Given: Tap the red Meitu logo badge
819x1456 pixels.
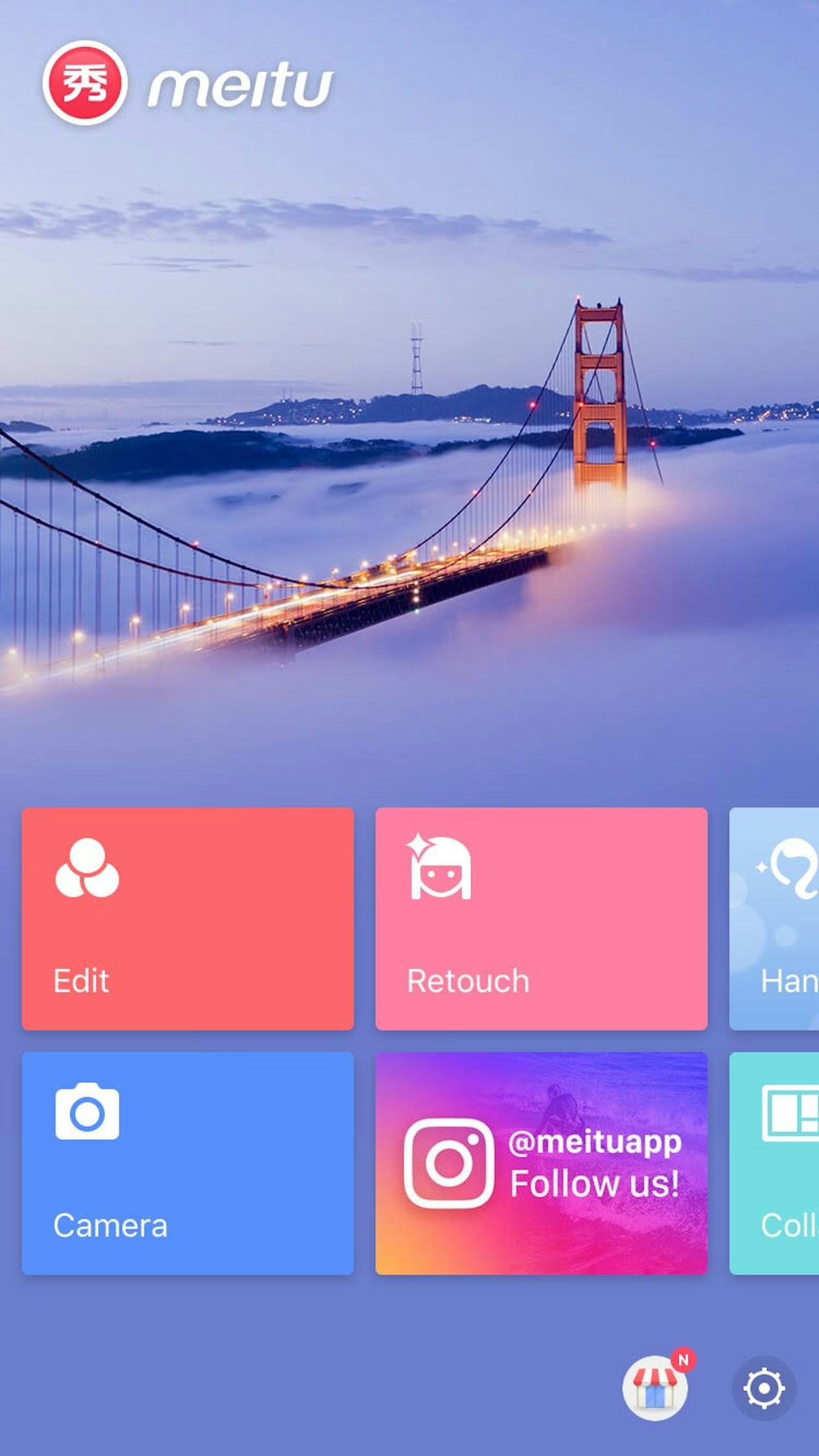Looking at the screenshot, I should pos(84,84).
